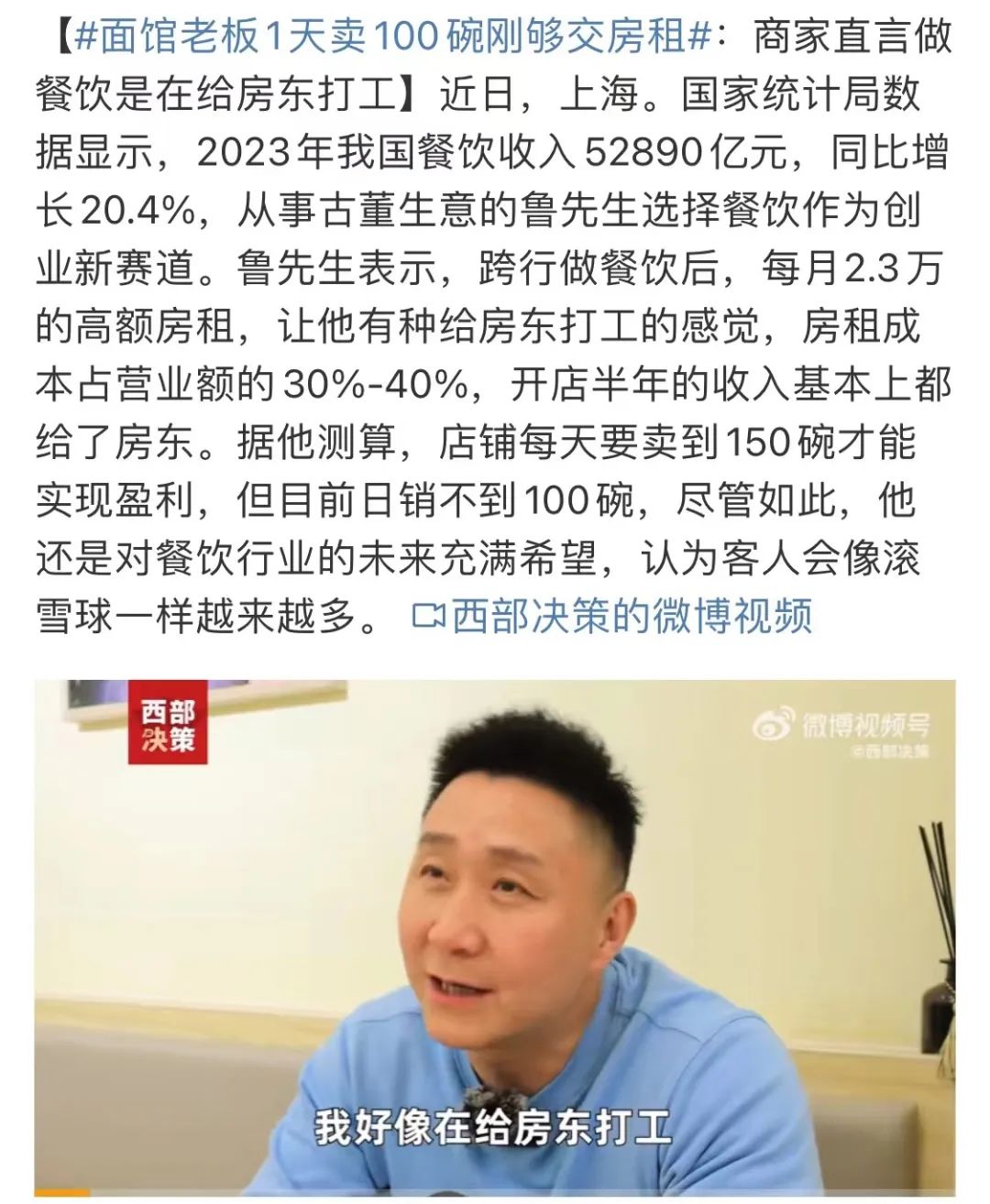Image resolution: width=990 pixels, height=1204 pixels.
Task: Open the 西部决策的微博视频 link
Action: (x=612, y=617)
